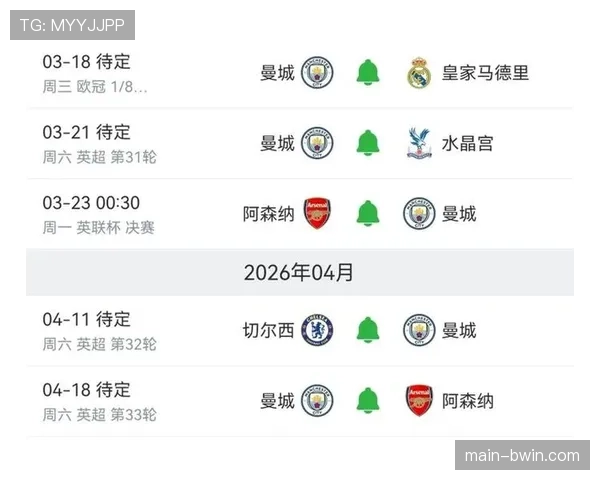Screen dimensions: 600x480
Task: Set bell alert for Man City vs Crystal Palace
Action: [368, 143]
